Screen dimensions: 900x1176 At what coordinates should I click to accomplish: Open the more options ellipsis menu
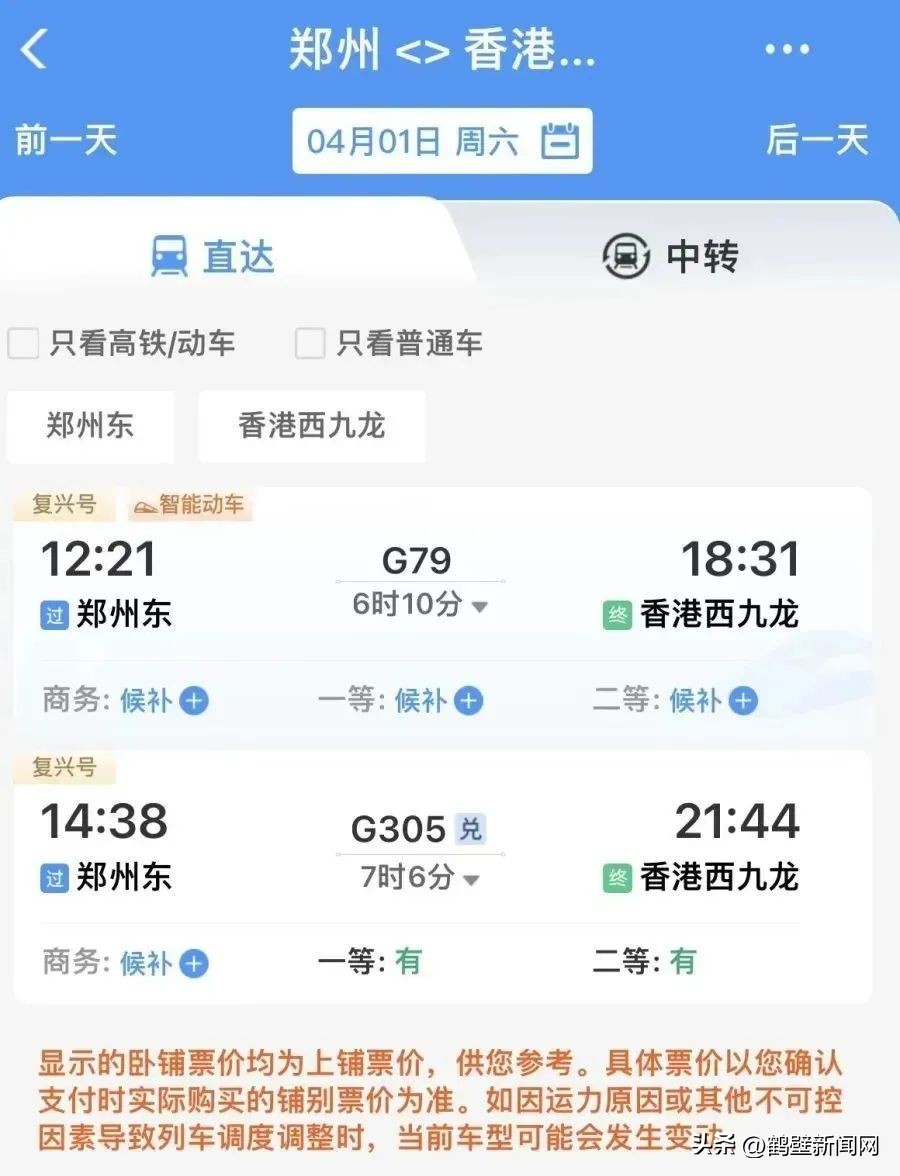point(786,48)
